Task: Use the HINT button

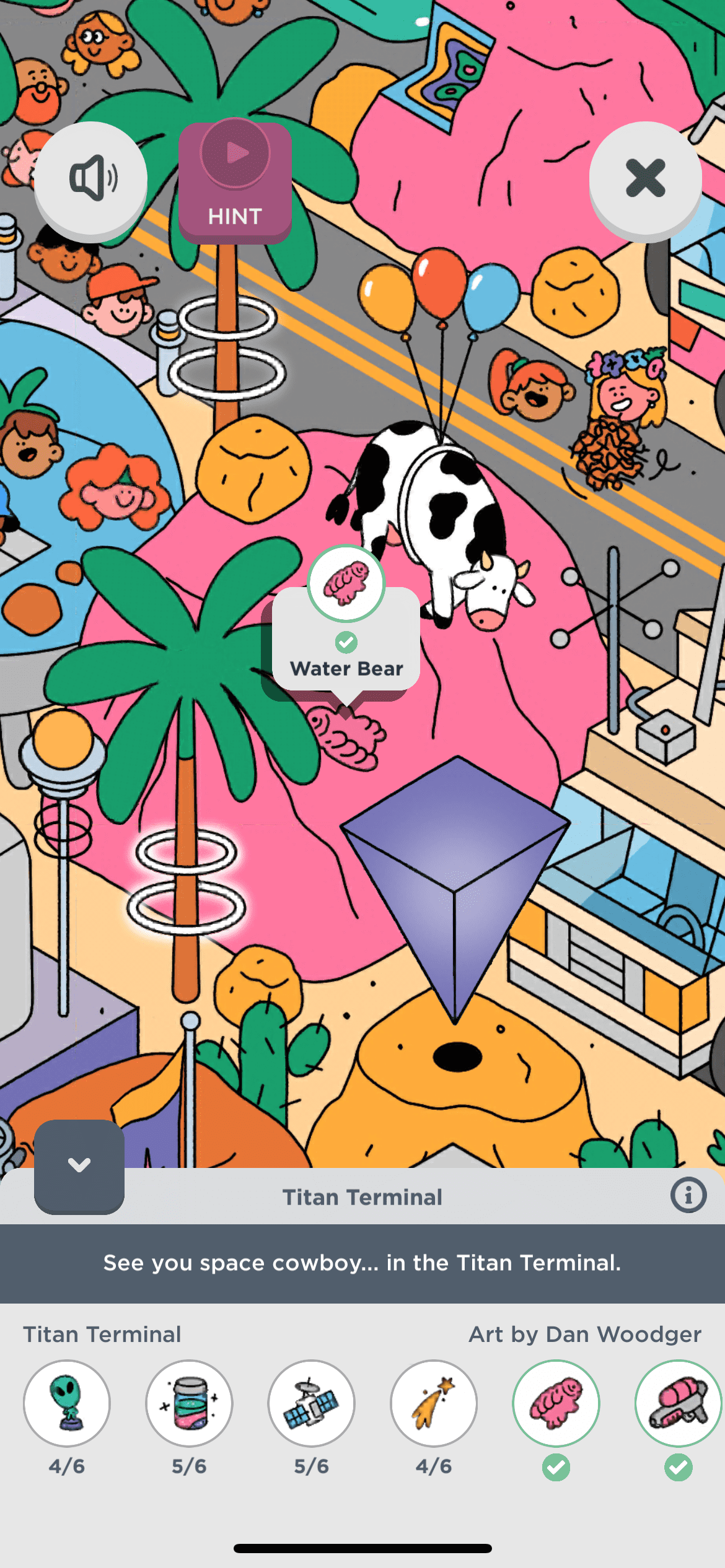Action: click(235, 181)
